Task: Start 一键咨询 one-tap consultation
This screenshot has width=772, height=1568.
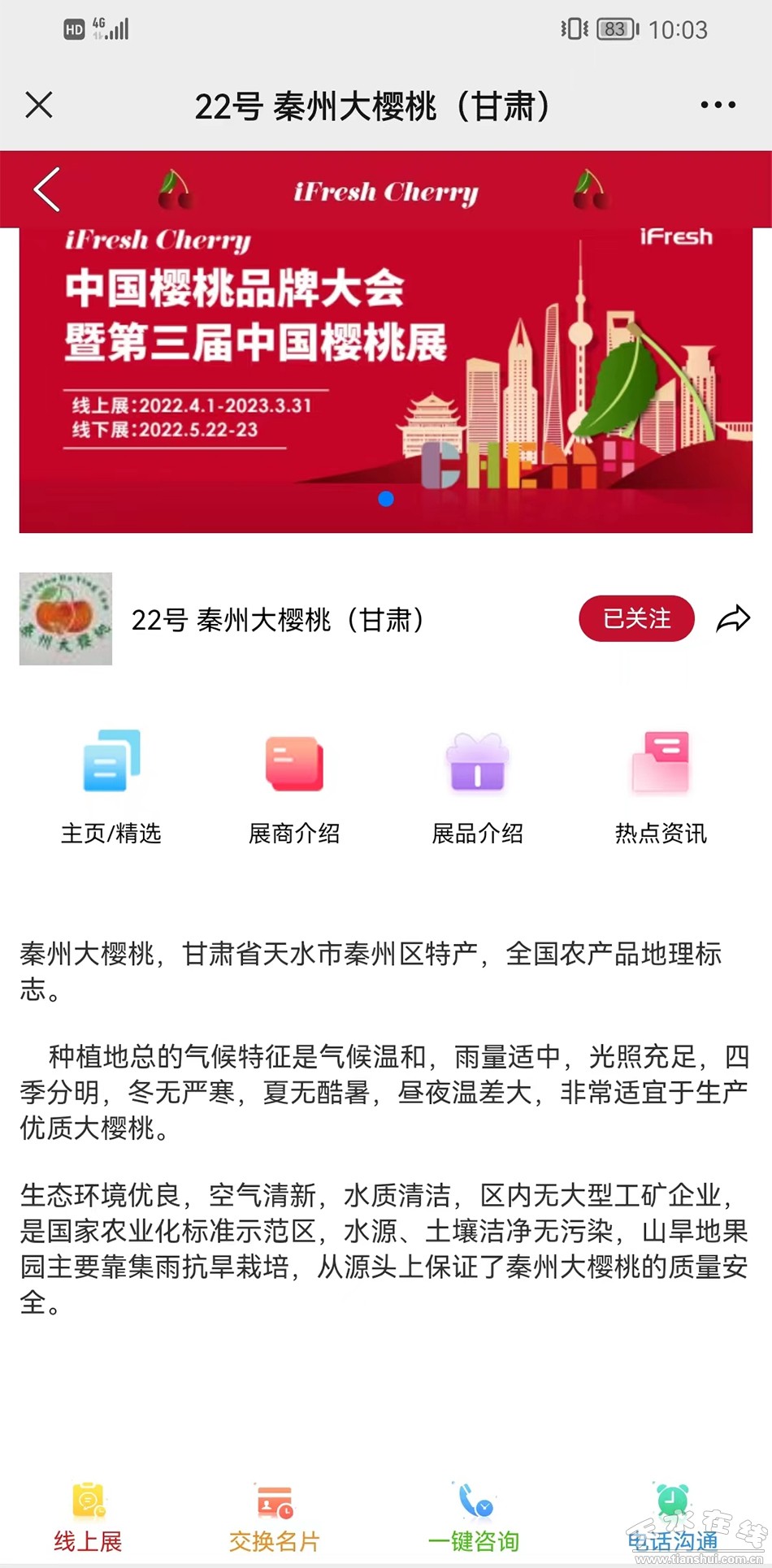Action: click(x=473, y=1519)
